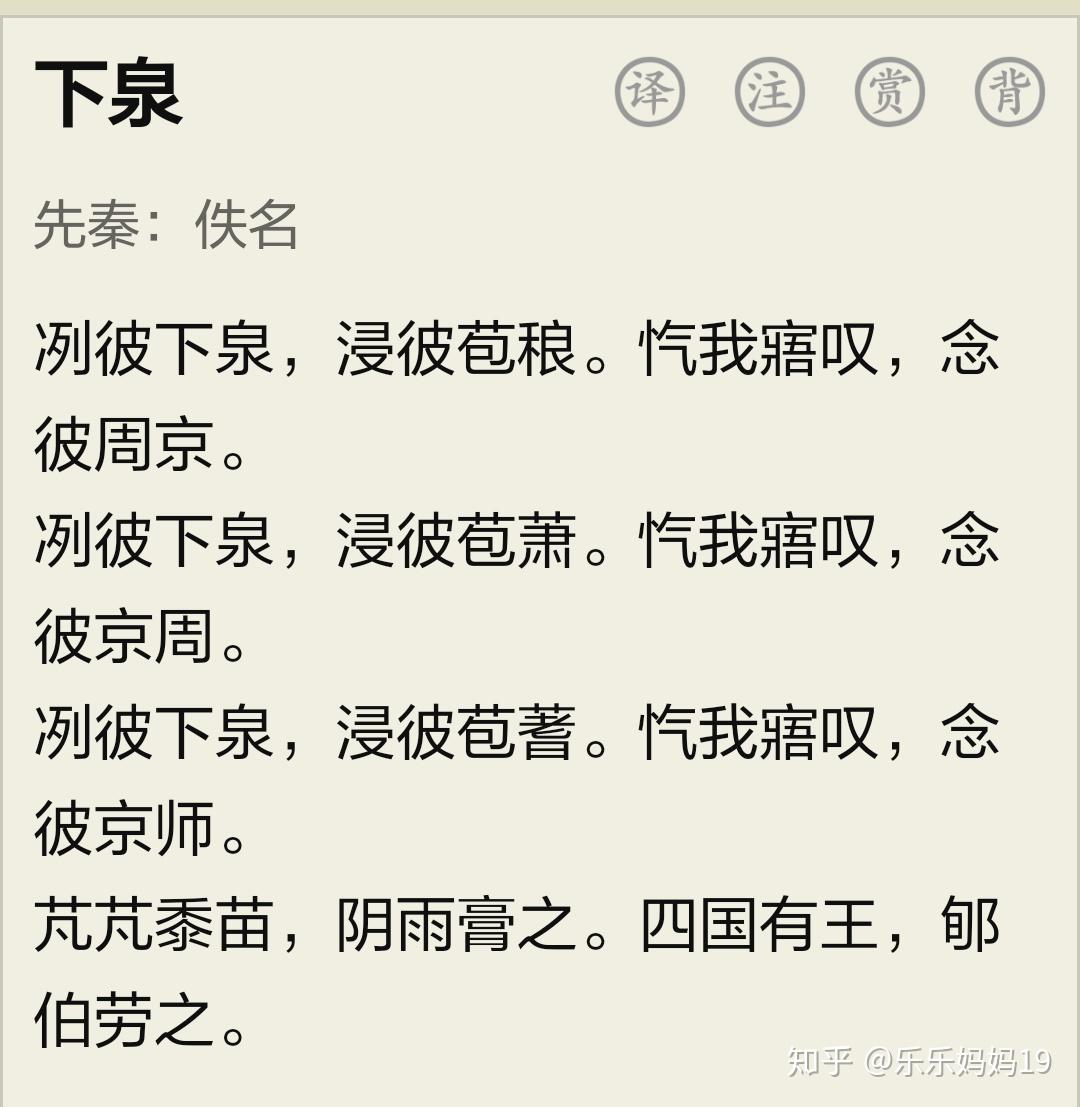View annotations using the 注 icon
The image size is (1080, 1107).
[x=767, y=92]
